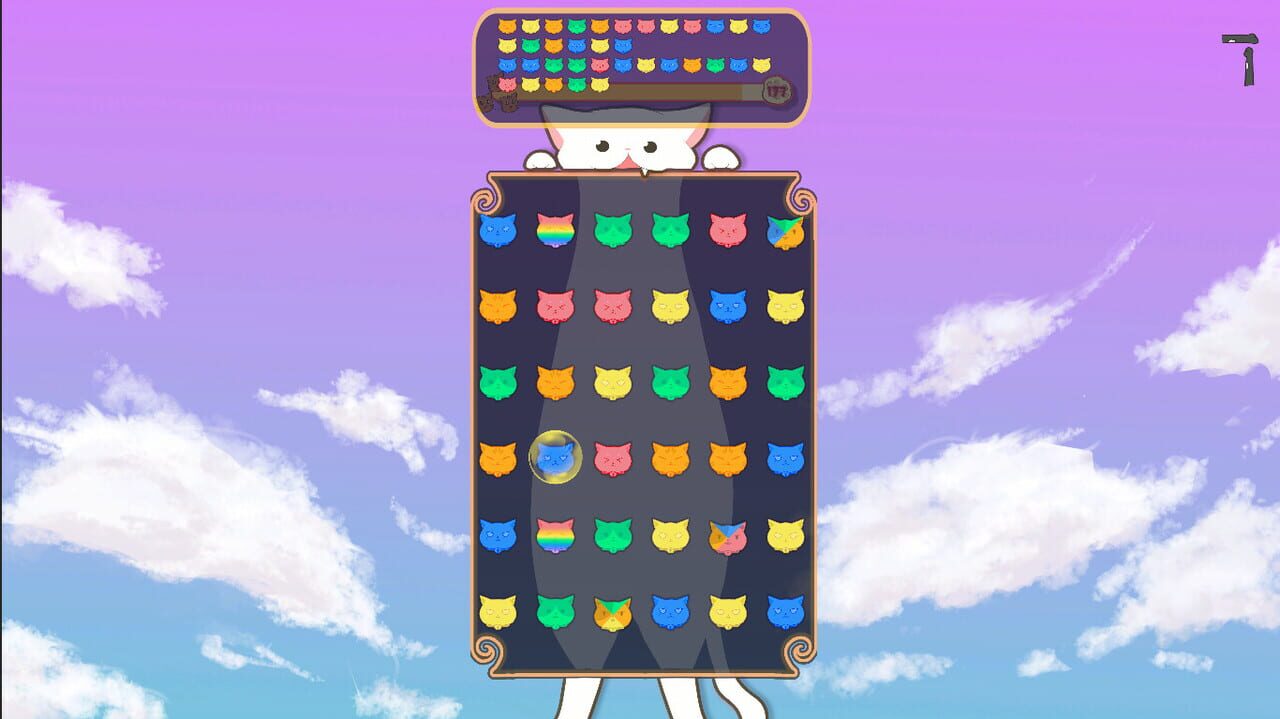The height and width of the screenshot is (719, 1280).
Task: Select the rainbow cat below the bubbled blue cat
Action: click(x=555, y=535)
